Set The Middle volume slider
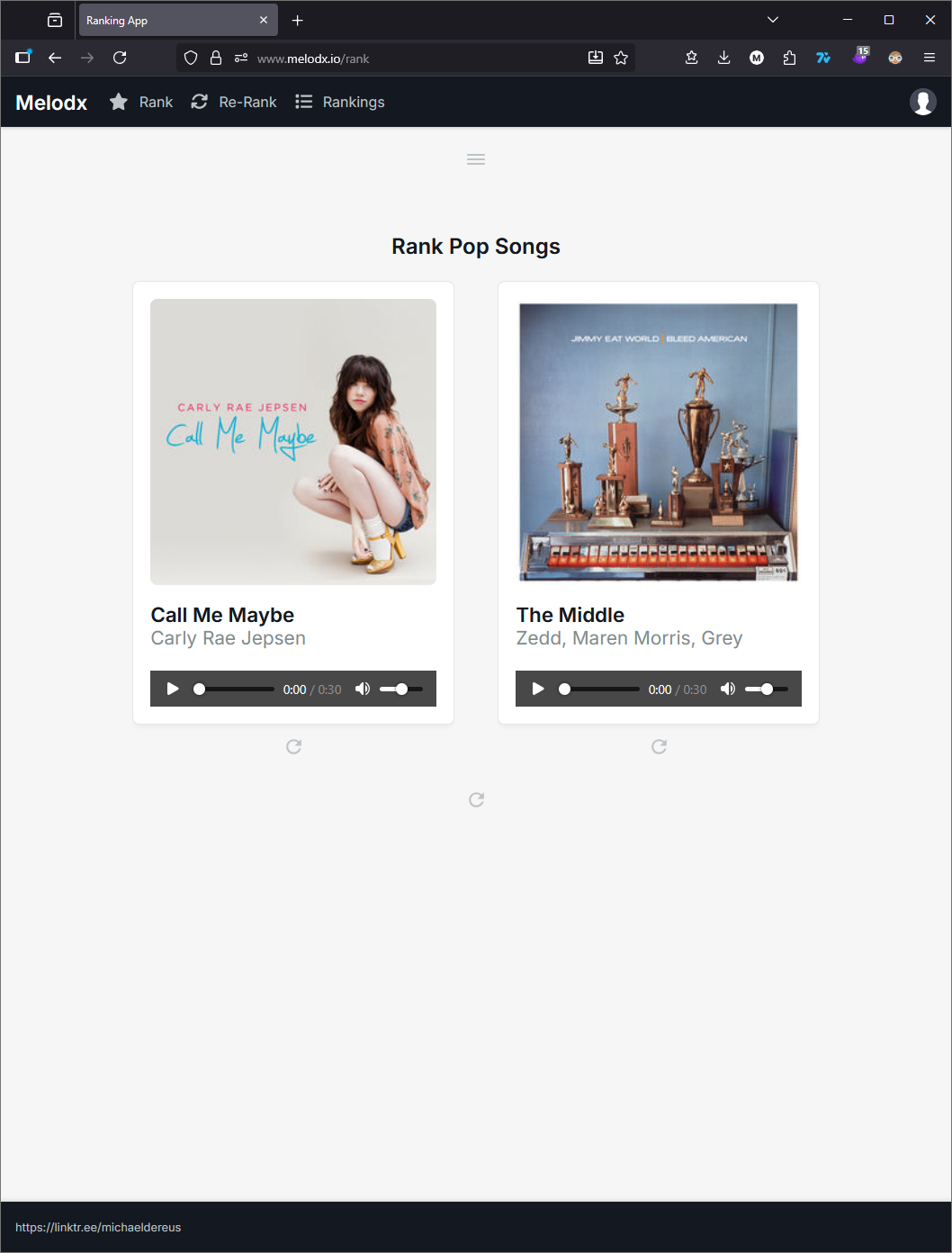The height and width of the screenshot is (1253, 952). pos(767,689)
